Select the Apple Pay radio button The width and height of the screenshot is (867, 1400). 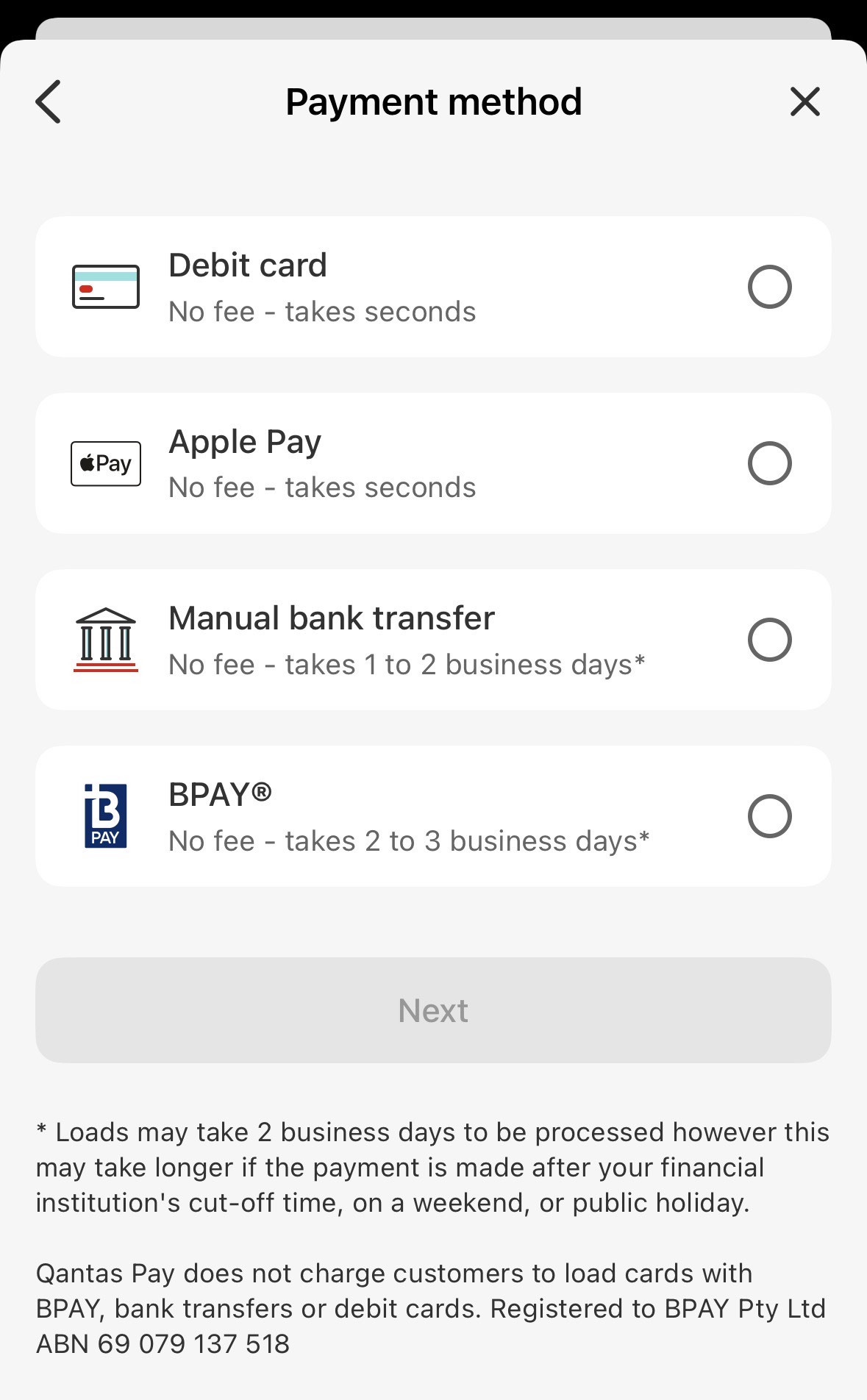pyautogui.click(x=770, y=463)
